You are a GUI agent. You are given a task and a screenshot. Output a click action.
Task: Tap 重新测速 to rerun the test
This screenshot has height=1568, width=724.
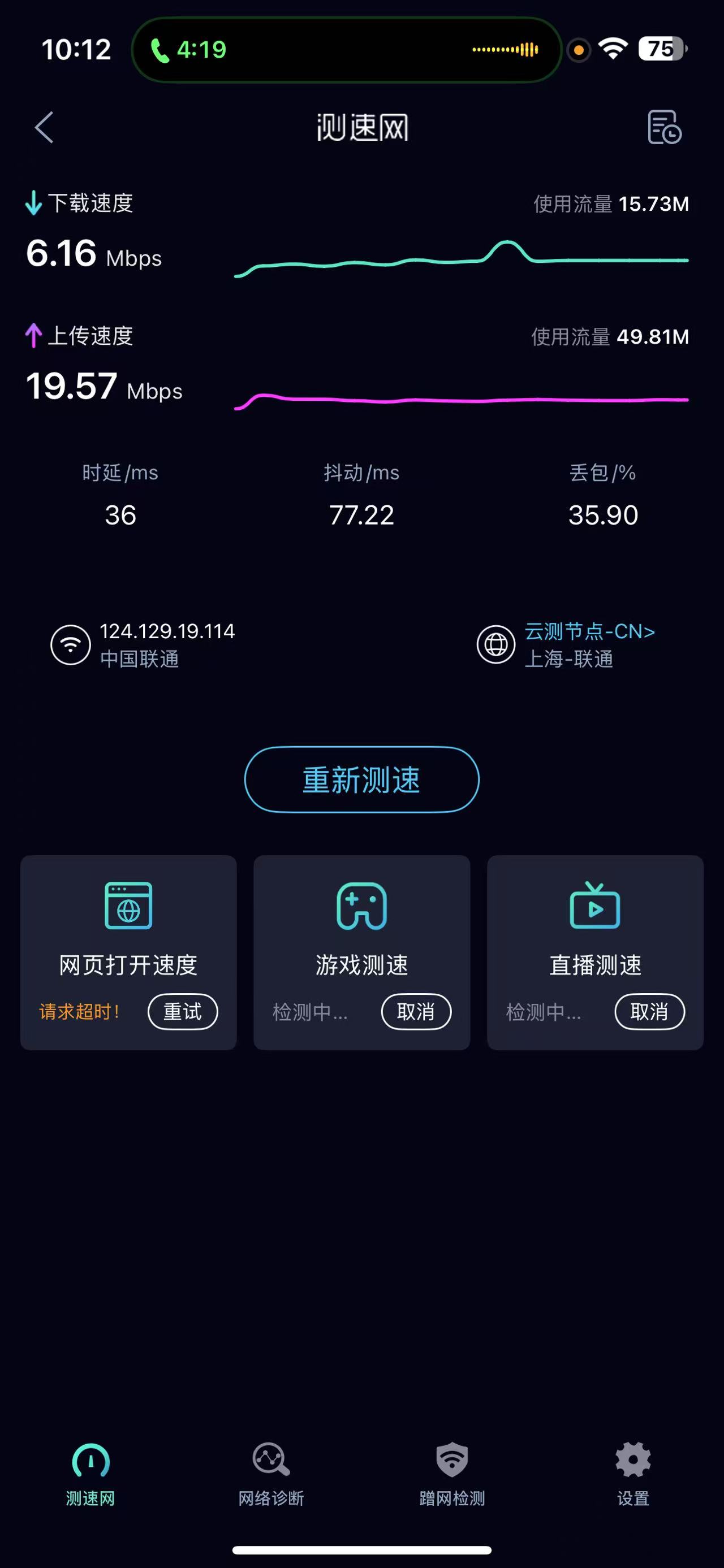[361, 779]
